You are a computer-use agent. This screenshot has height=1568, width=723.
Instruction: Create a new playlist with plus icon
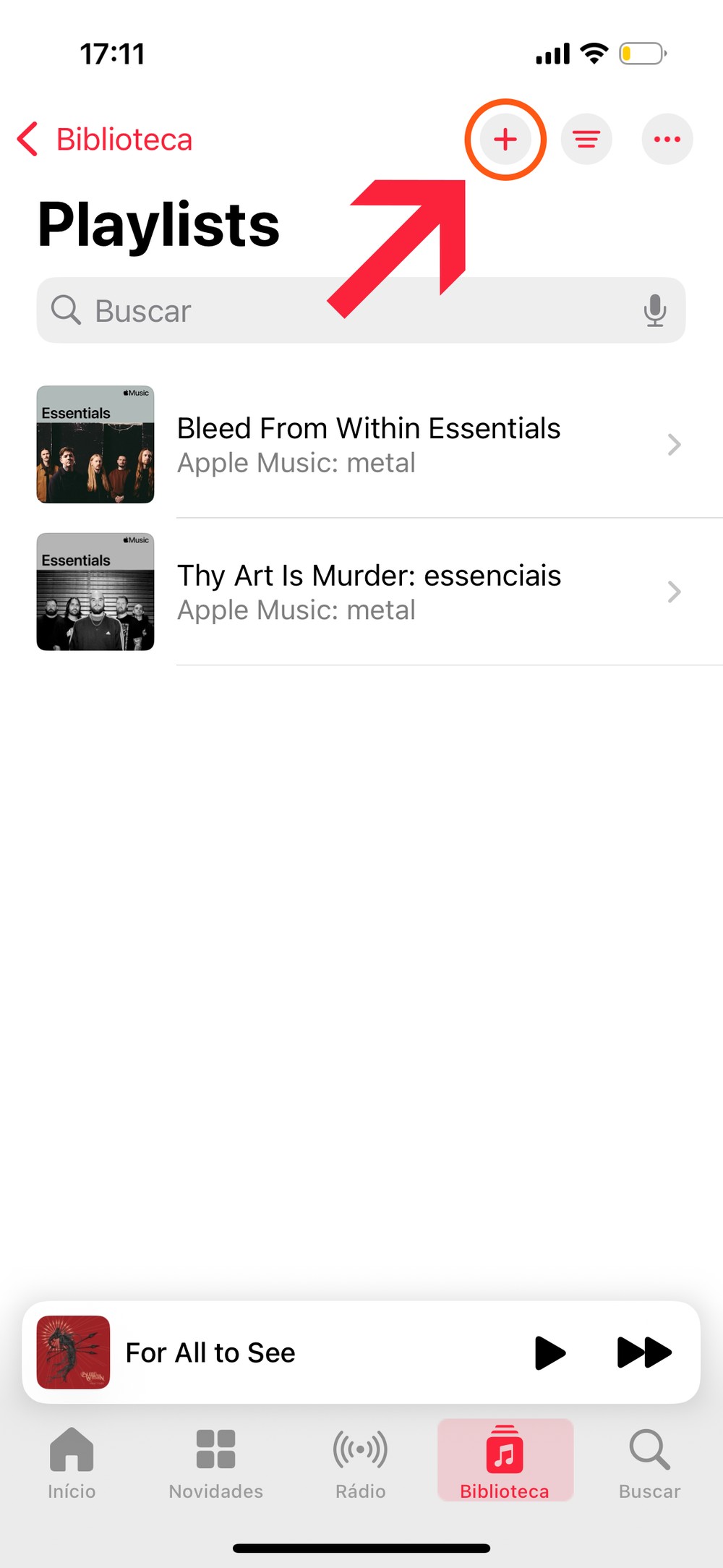click(x=505, y=140)
